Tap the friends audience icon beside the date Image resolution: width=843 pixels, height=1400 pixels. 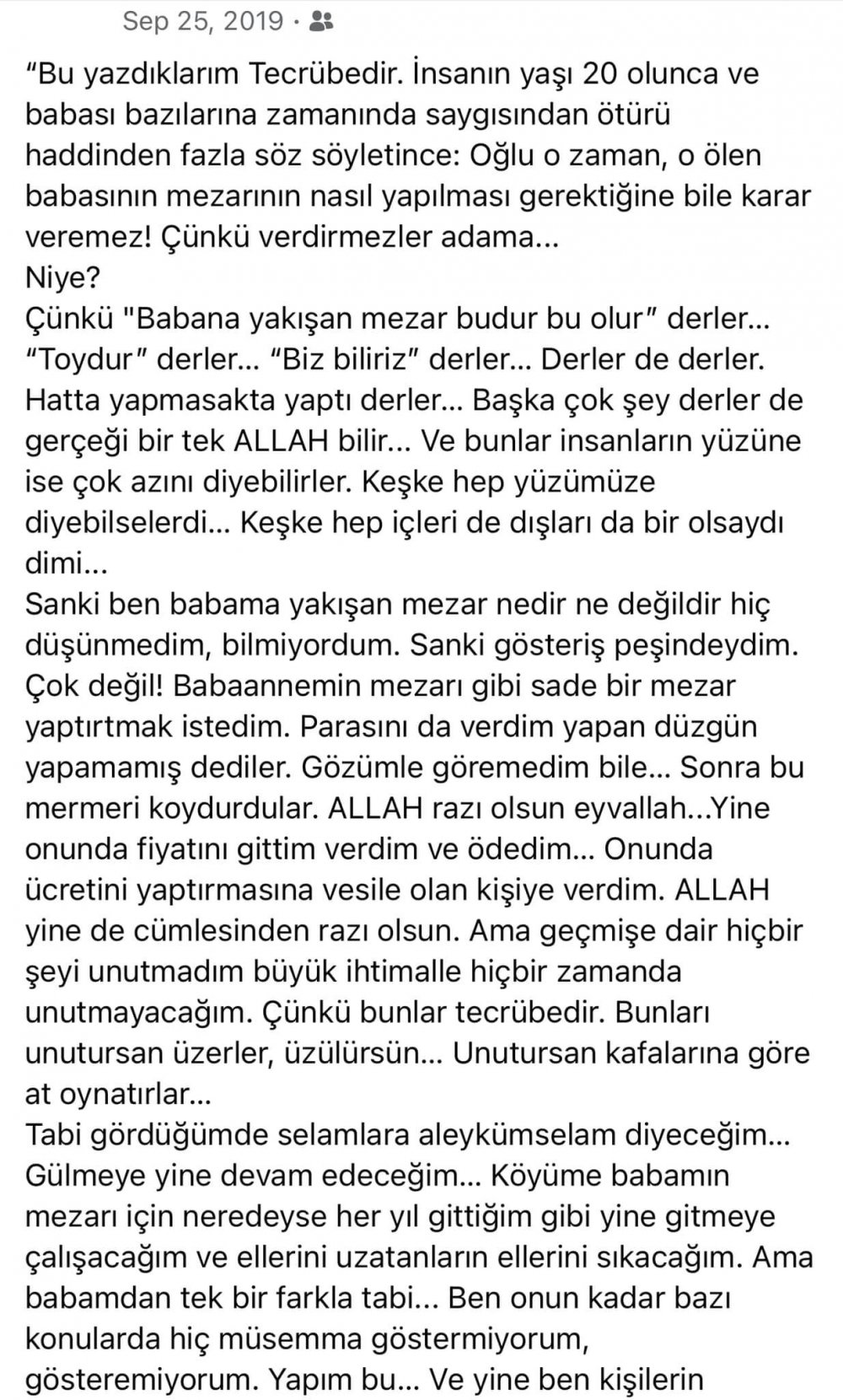point(319,20)
